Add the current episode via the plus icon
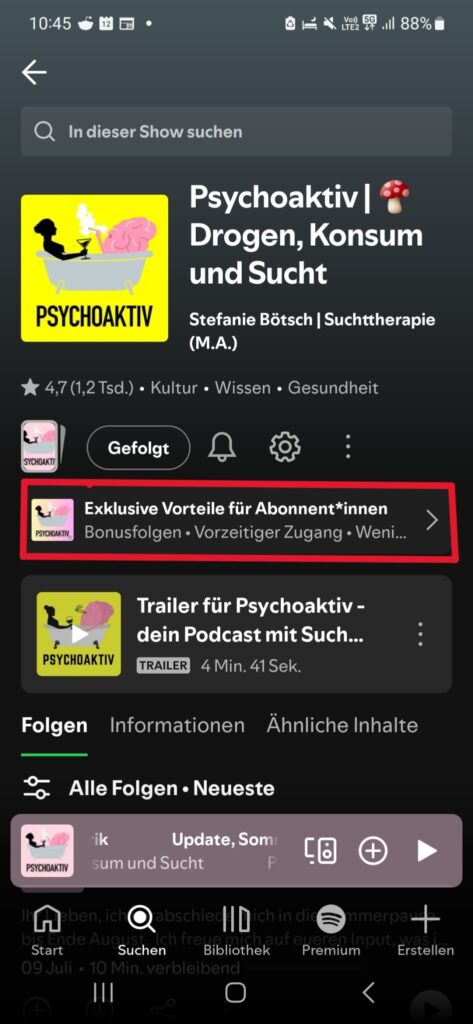The height and width of the screenshot is (1024, 473). click(373, 850)
